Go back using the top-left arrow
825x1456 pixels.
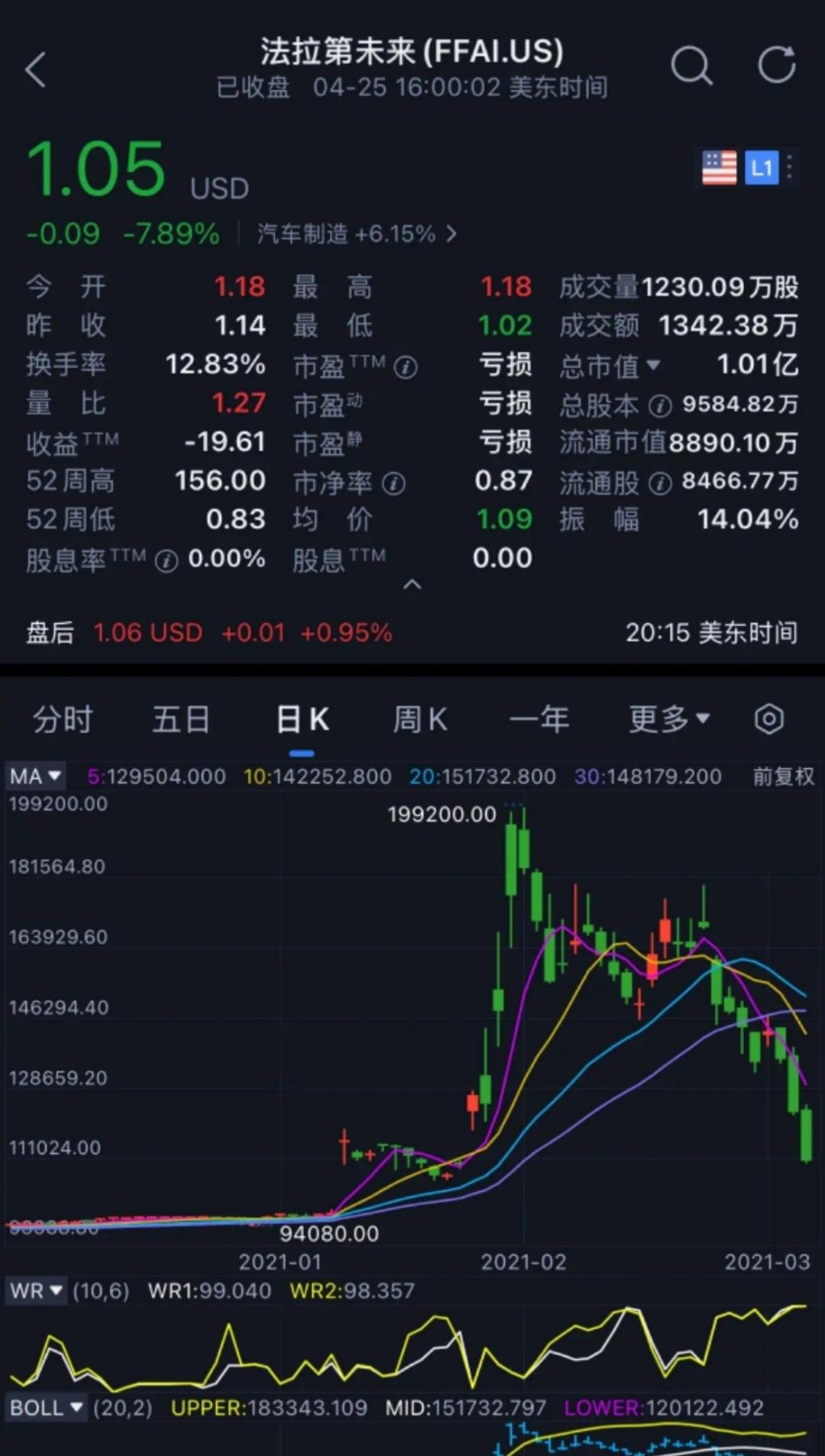pyautogui.click(x=36, y=70)
